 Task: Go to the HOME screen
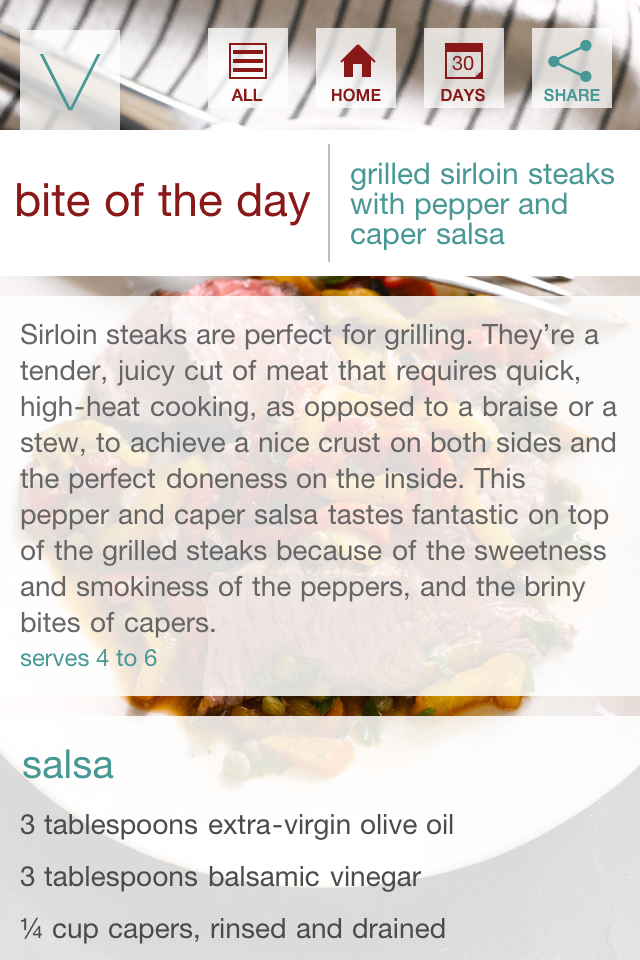[x=356, y=69]
